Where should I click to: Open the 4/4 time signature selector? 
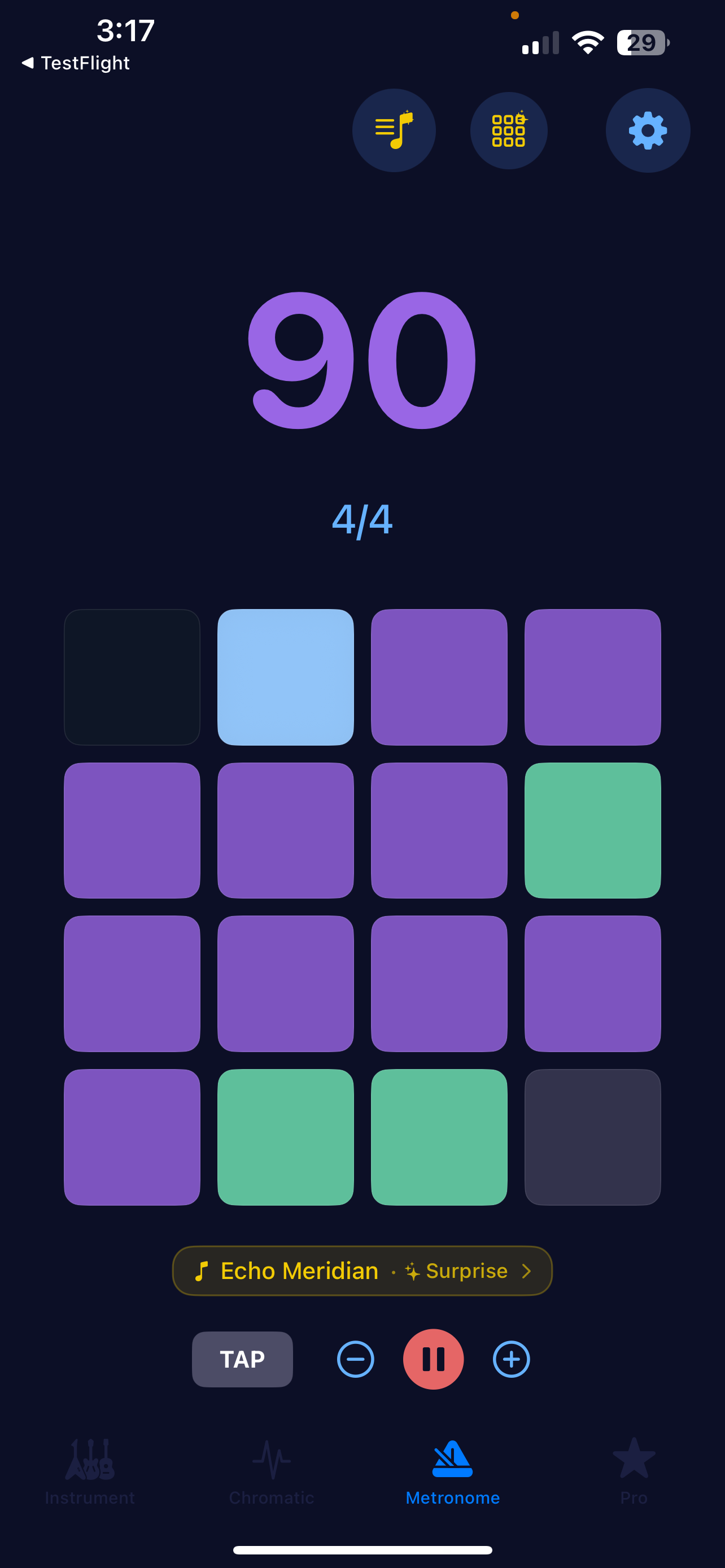coord(362,519)
